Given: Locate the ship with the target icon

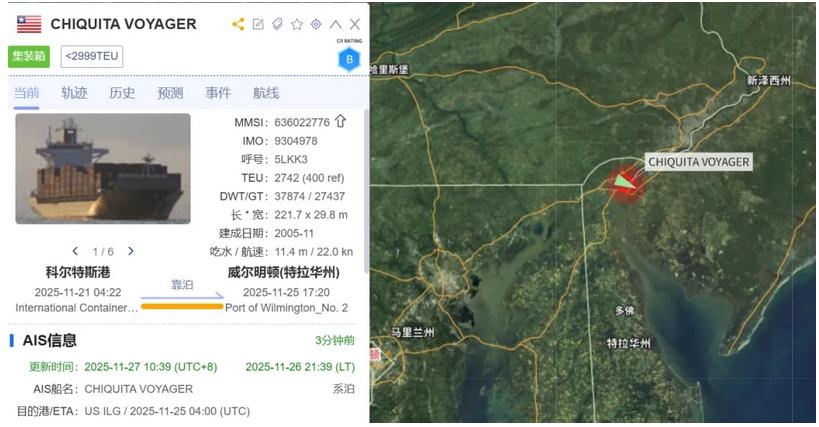Looking at the screenshot, I should (316, 24).
